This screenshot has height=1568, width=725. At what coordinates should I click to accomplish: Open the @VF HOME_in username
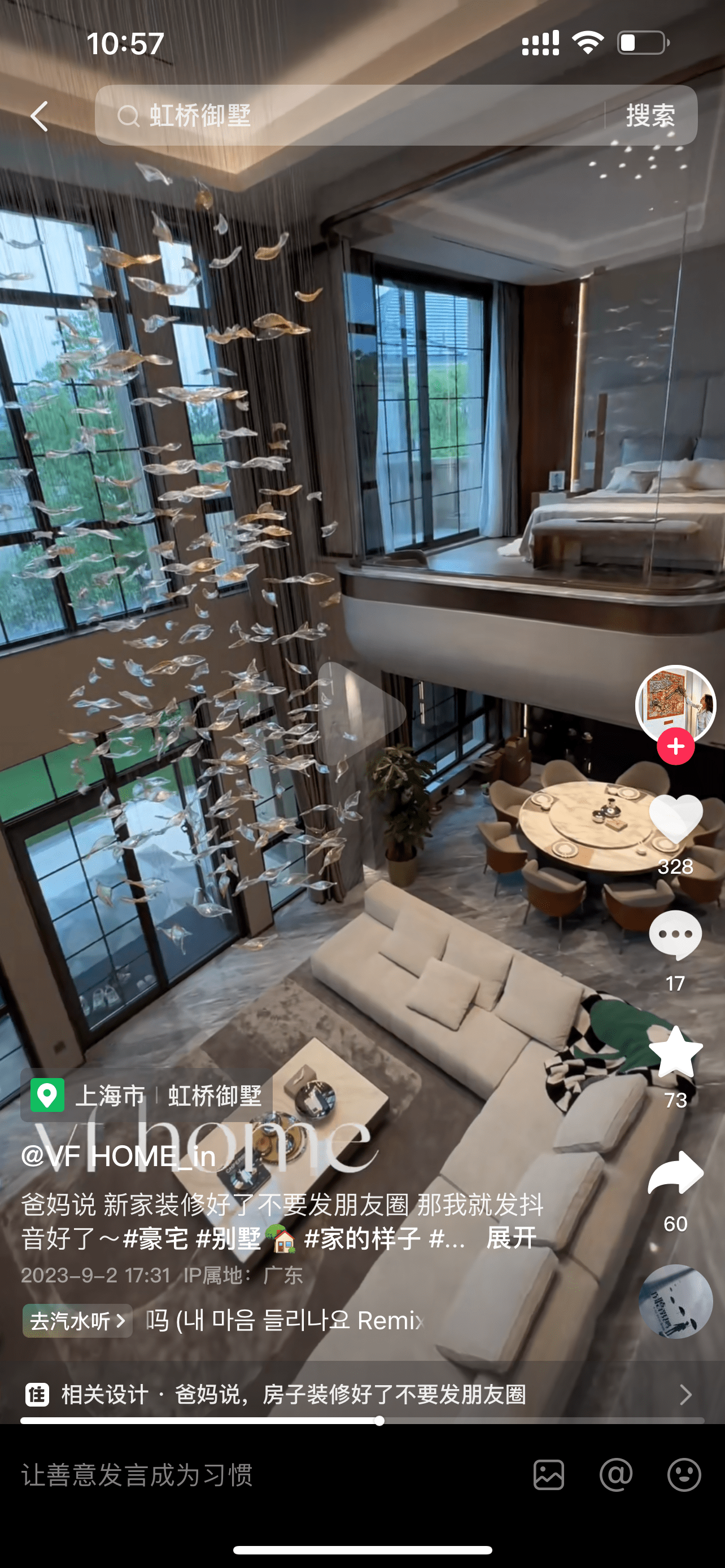(x=118, y=1156)
